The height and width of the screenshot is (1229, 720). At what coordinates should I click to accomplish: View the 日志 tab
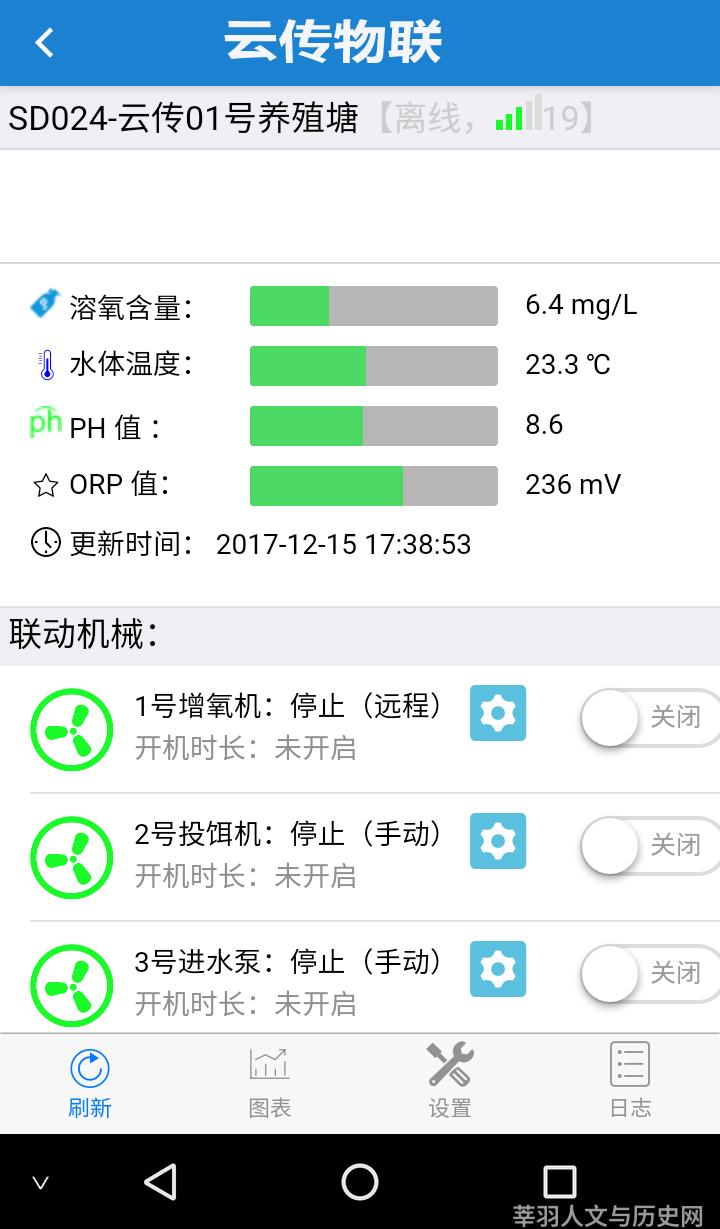tap(630, 1083)
